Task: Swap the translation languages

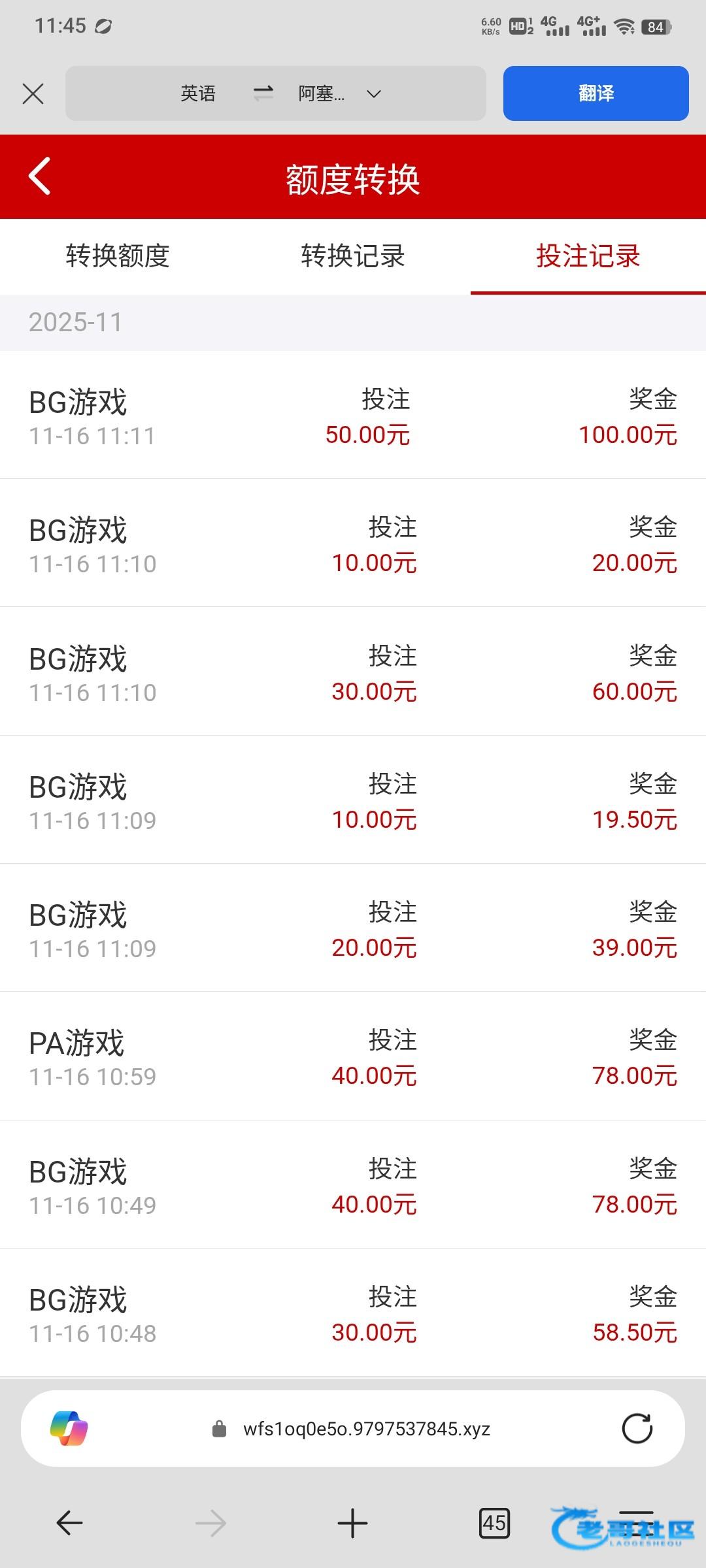Action: [263, 94]
